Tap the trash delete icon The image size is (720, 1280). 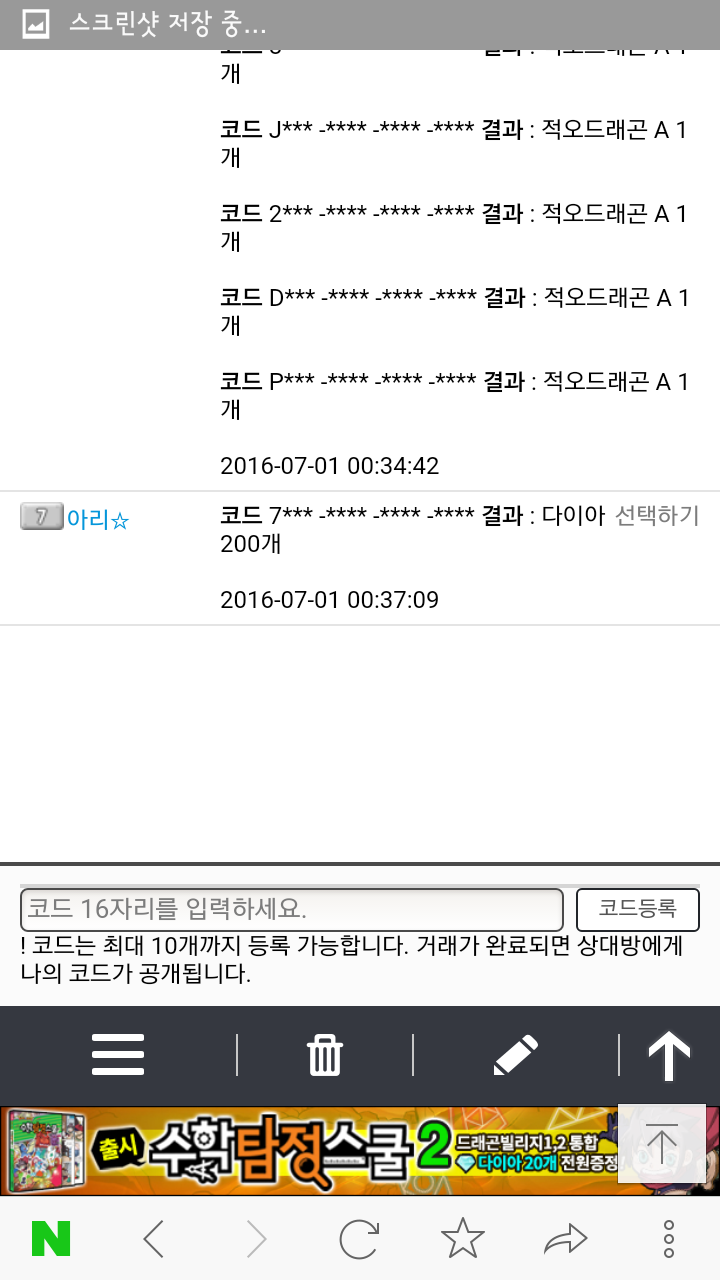(325, 1054)
